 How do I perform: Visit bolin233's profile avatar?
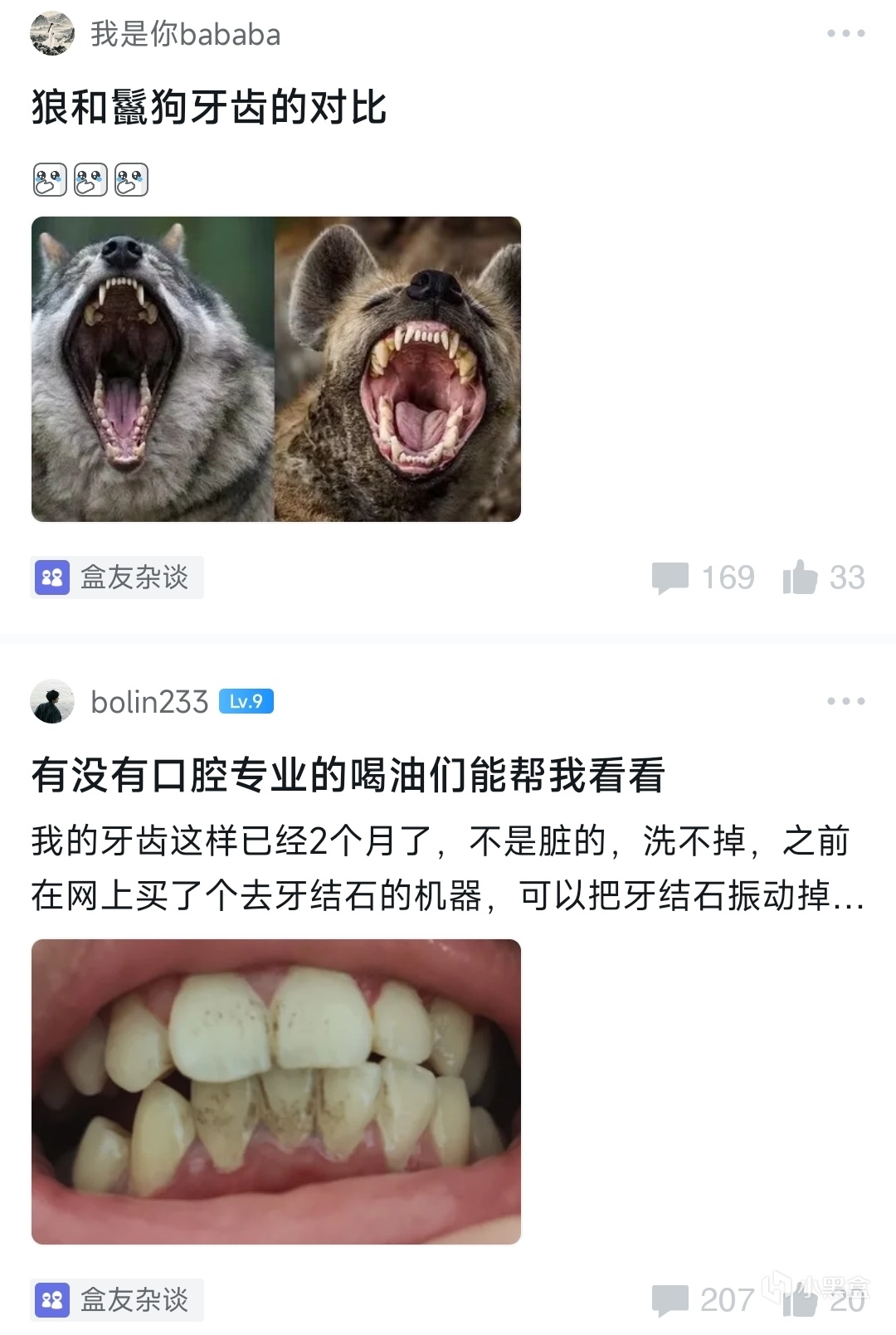click(51, 702)
